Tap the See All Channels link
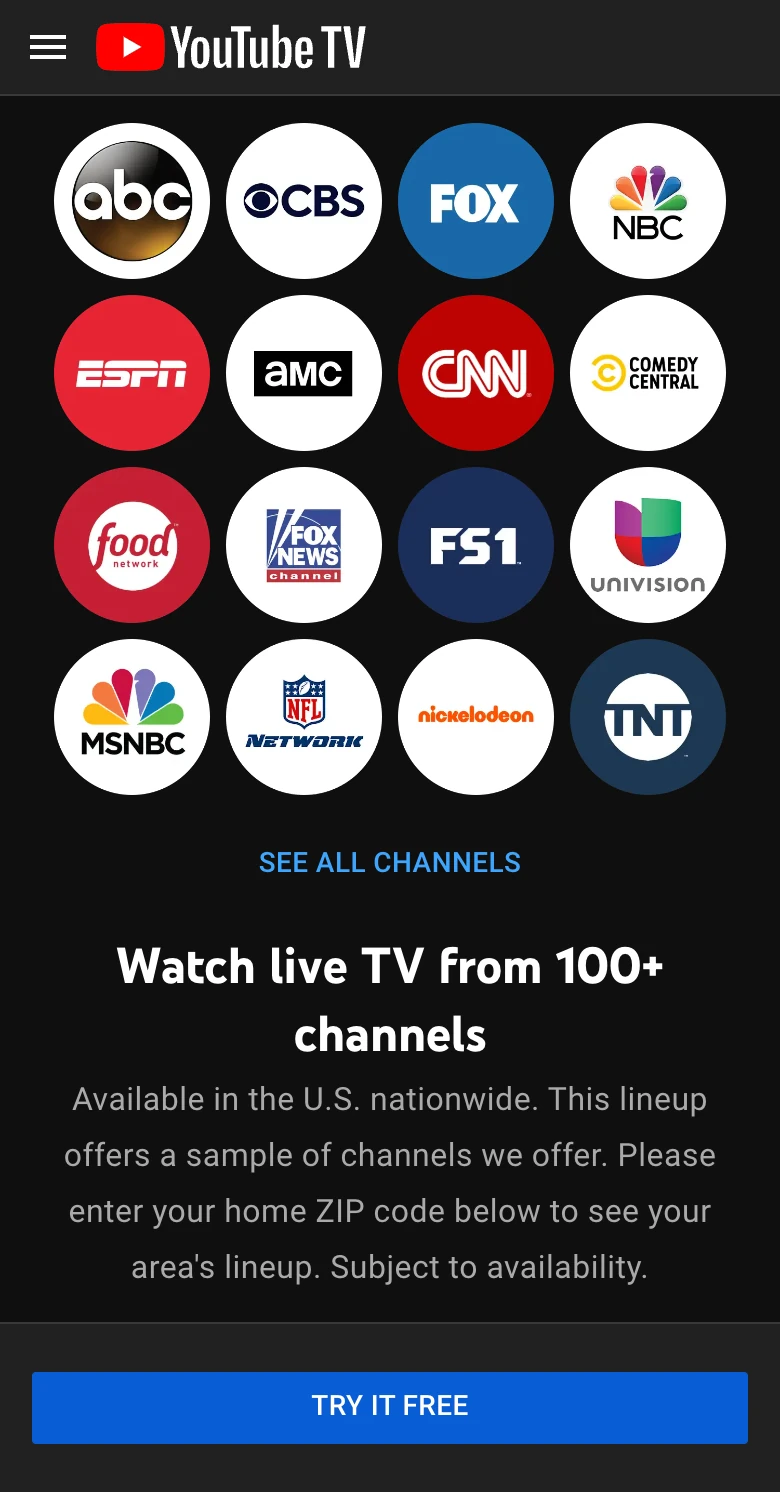The image size is (780, 1492). [x=390, y=862]
